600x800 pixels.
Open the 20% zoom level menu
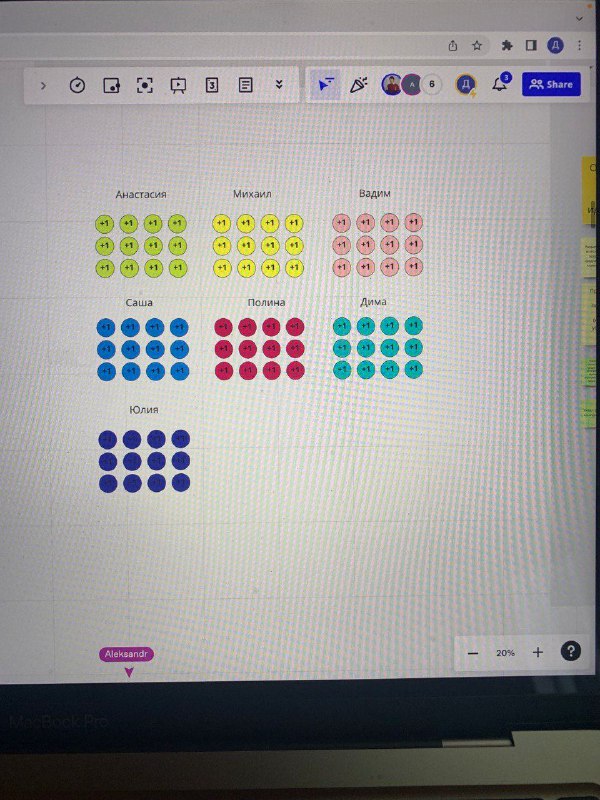505,652
